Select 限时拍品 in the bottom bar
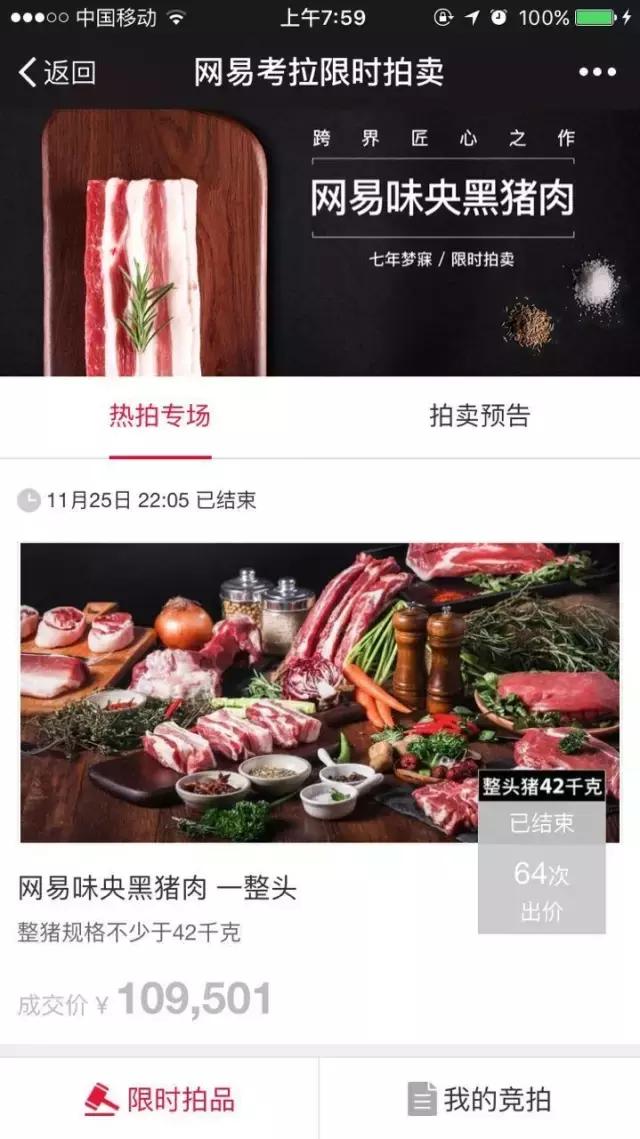The height and width of the screenshot is (1139, 640). 160,1100
